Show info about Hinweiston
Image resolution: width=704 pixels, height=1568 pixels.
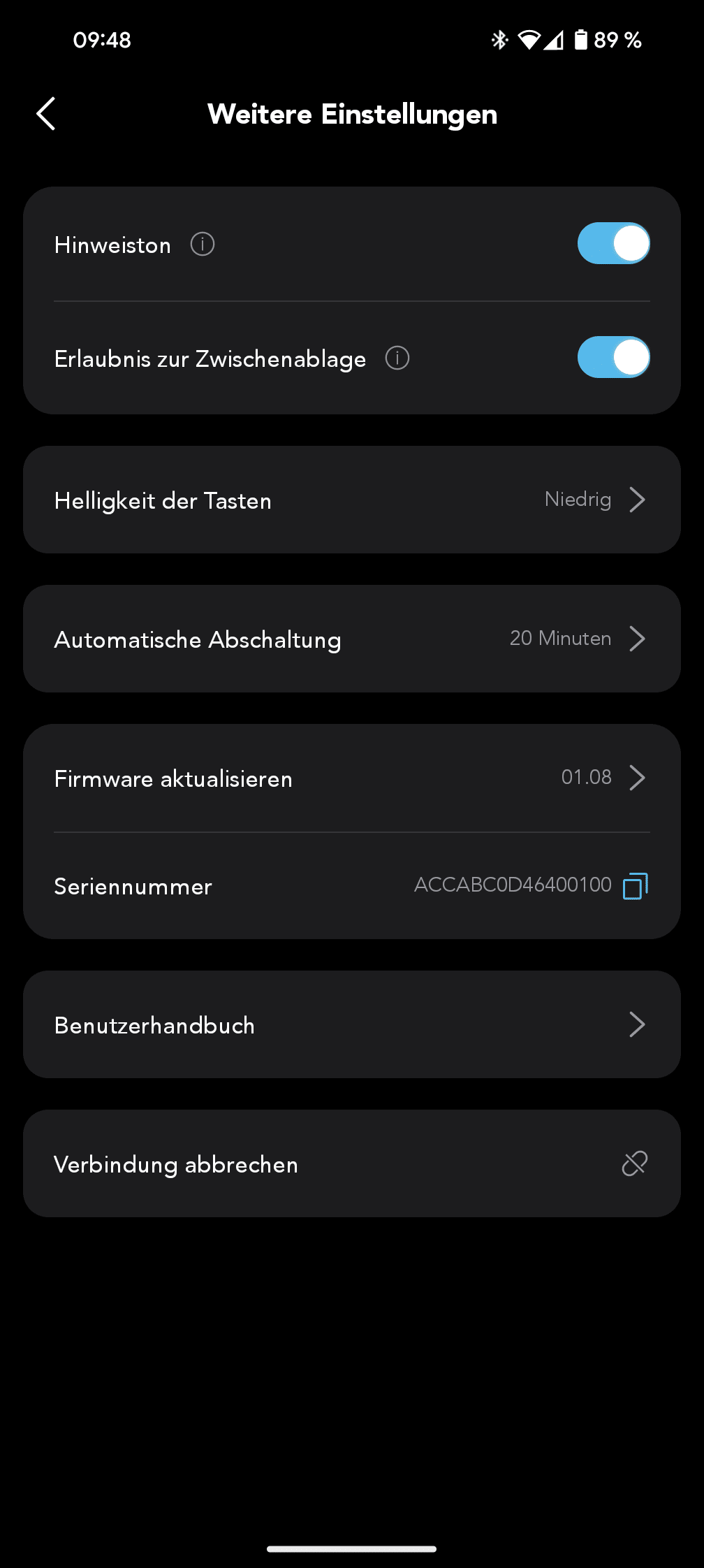(203, 245)
